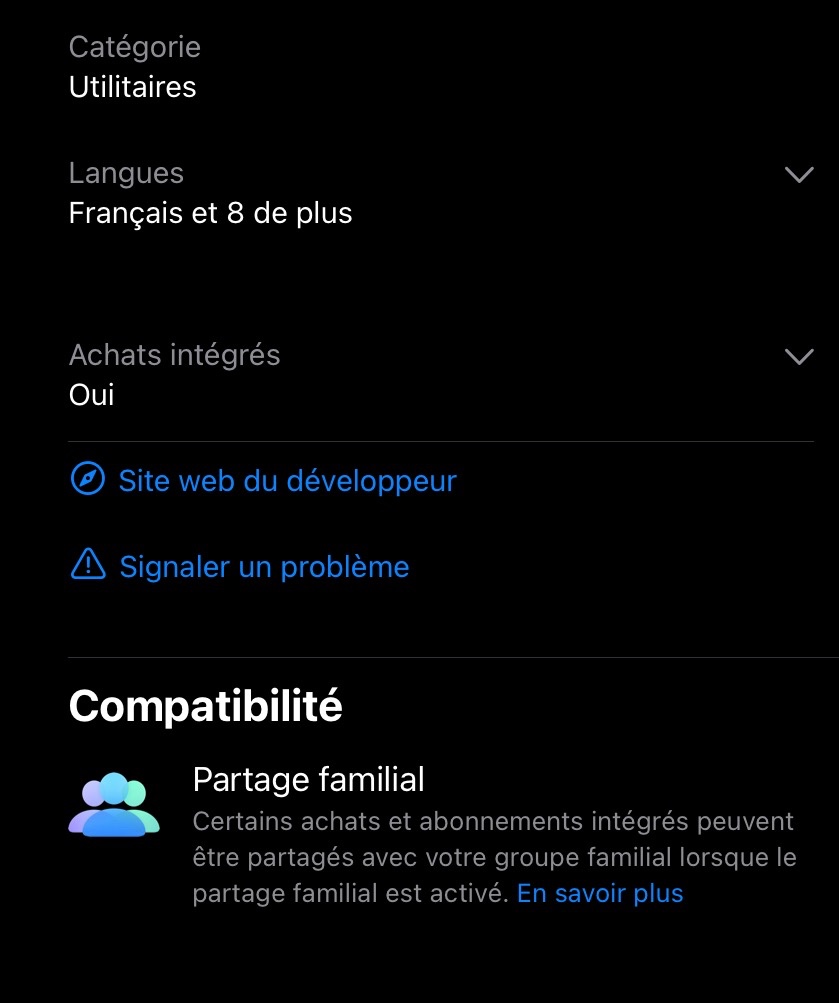
Task: Expand the Achats intégrés details
Action: tap(799, 357)
